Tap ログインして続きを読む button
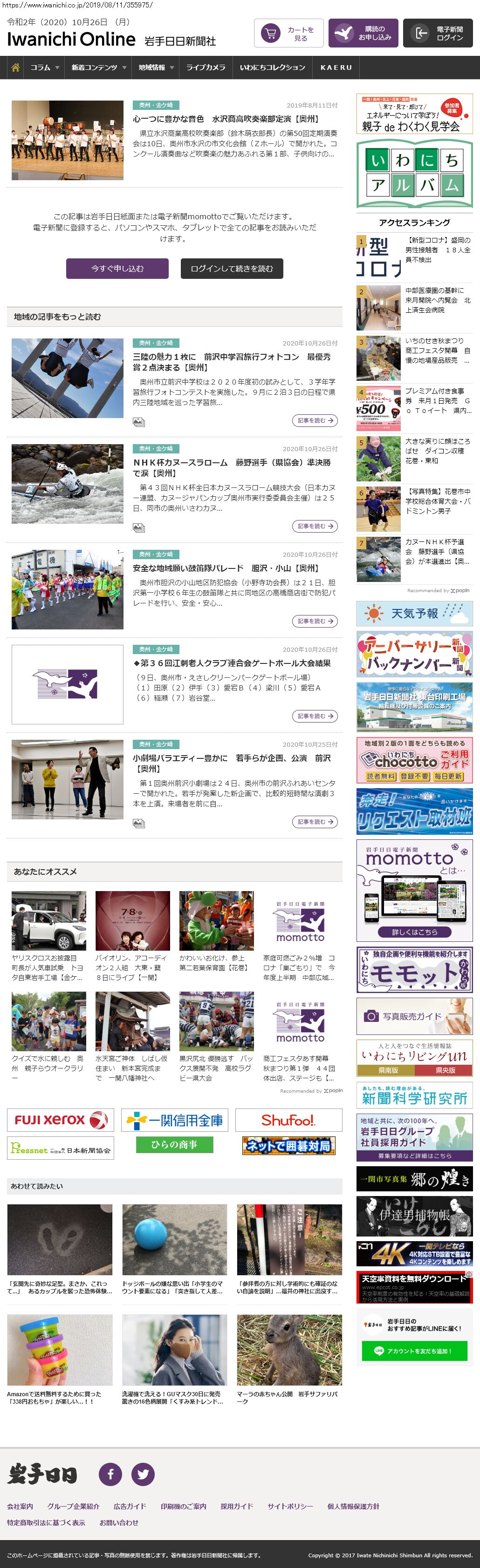Image resolution: width=480 pixels, height=1568 pixels. pos(232,269)
